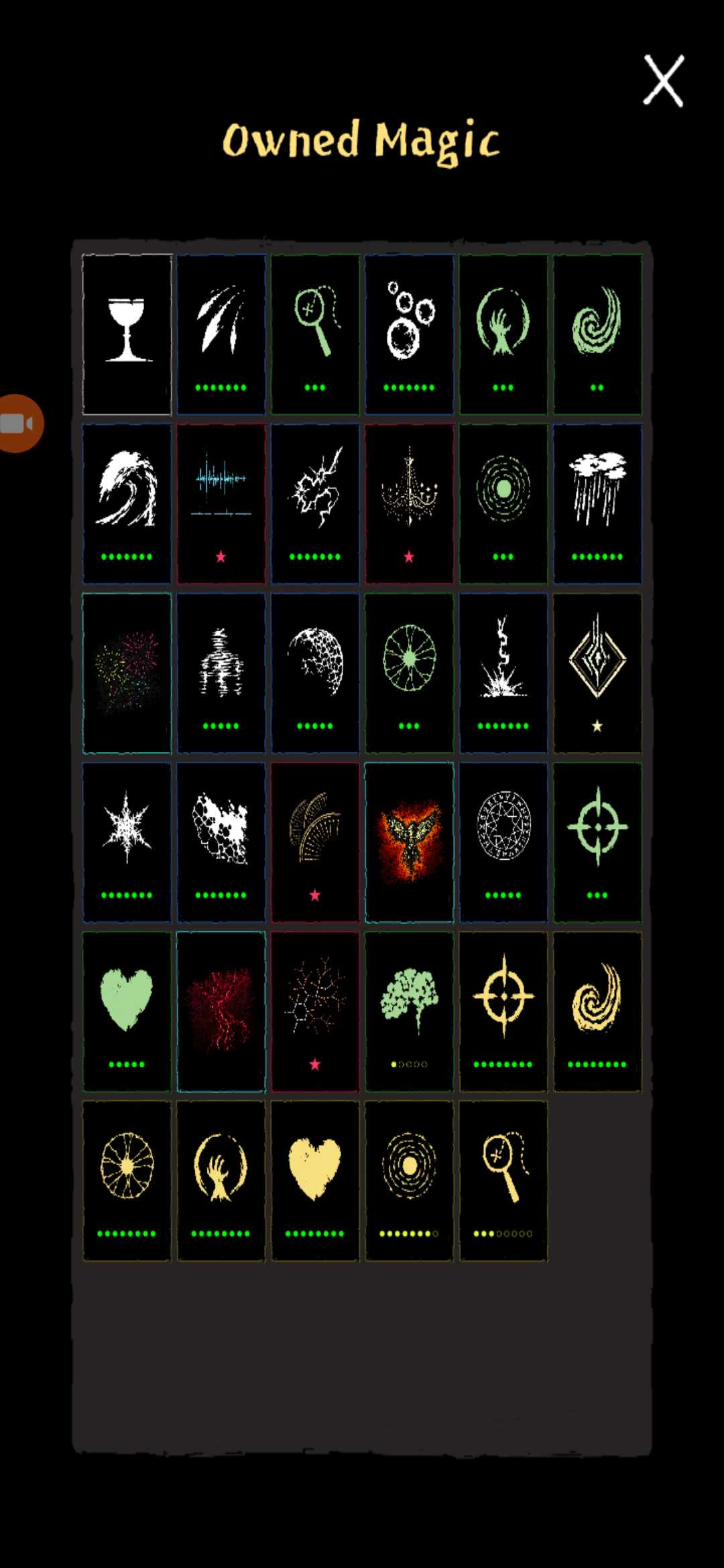Choose the white ocean wave card
This screenshot has width=724, height=1568.
[127, 503]
